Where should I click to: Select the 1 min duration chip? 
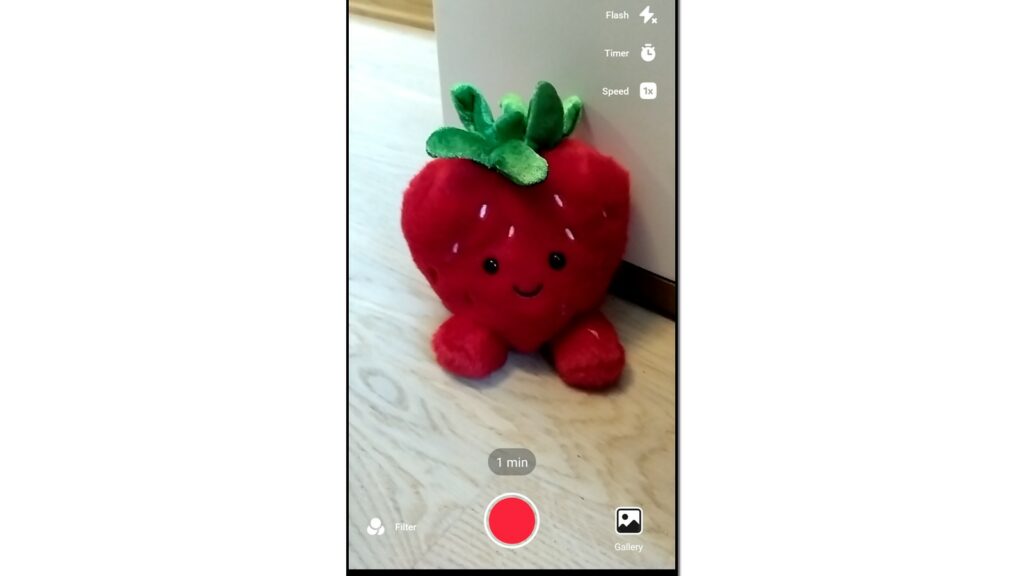coord(511,462)
